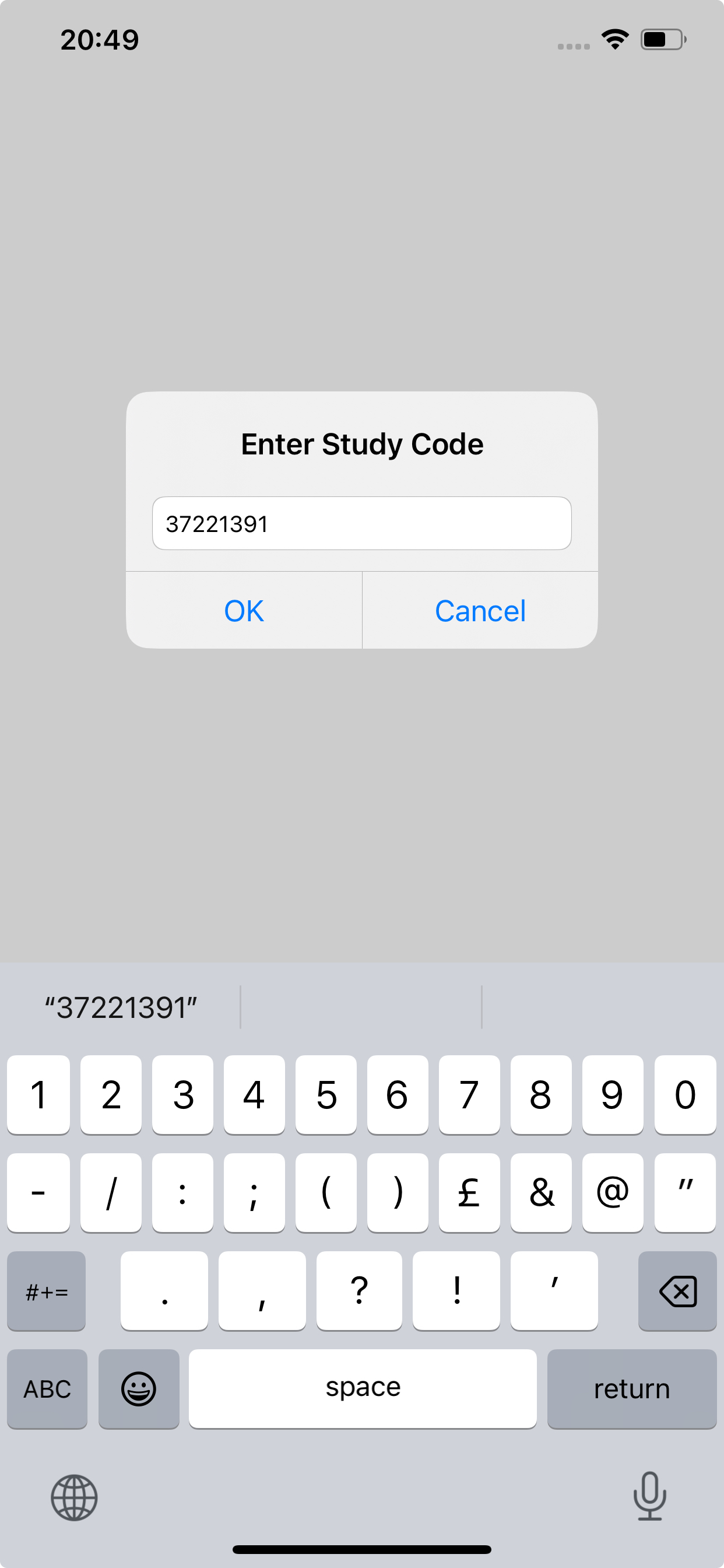
Task: Delete last digit with backspace key
Action: (677, 1290)
